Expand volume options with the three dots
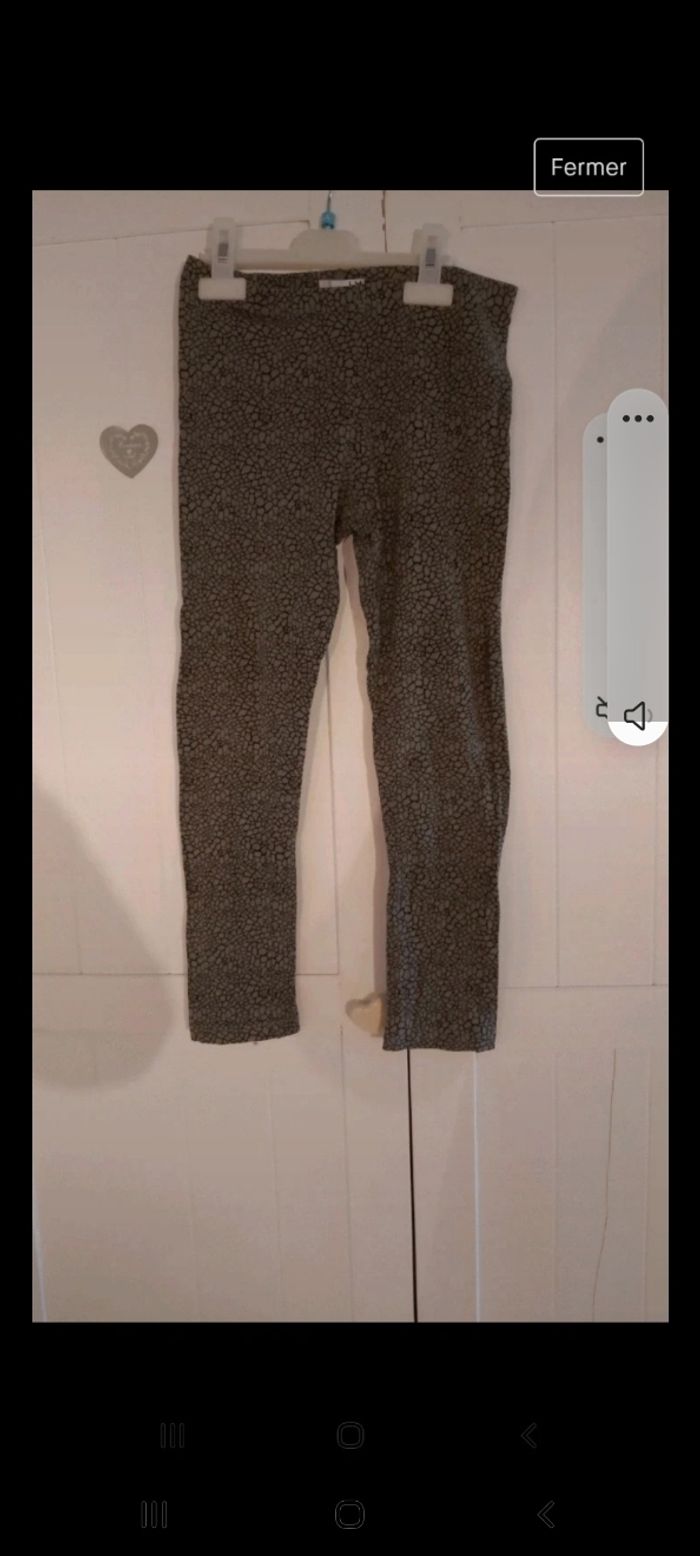The width and height of the screenshot is (700, 1556). pos(637,419)
